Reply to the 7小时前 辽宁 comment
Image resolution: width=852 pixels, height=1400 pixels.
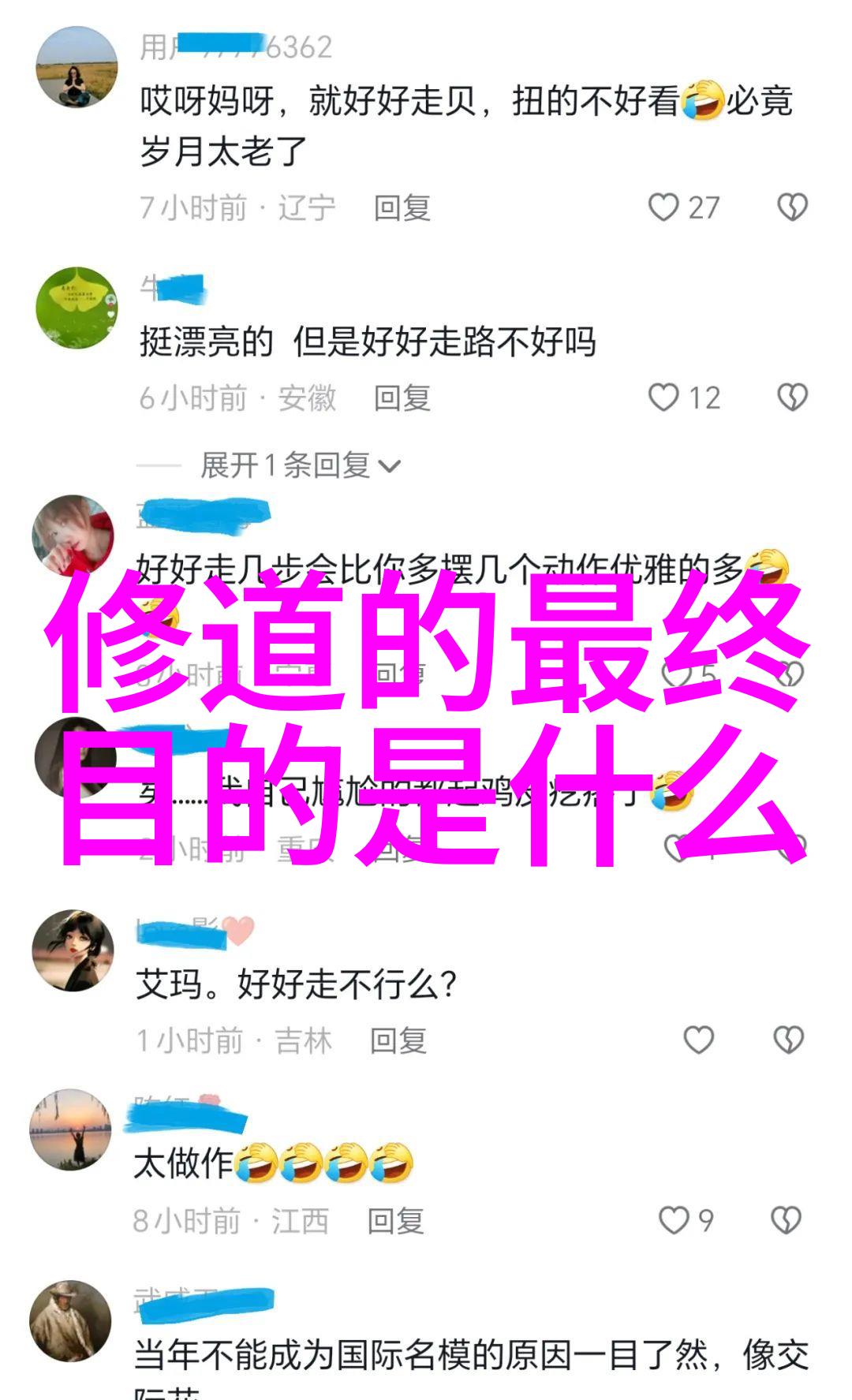pos(402,208)
